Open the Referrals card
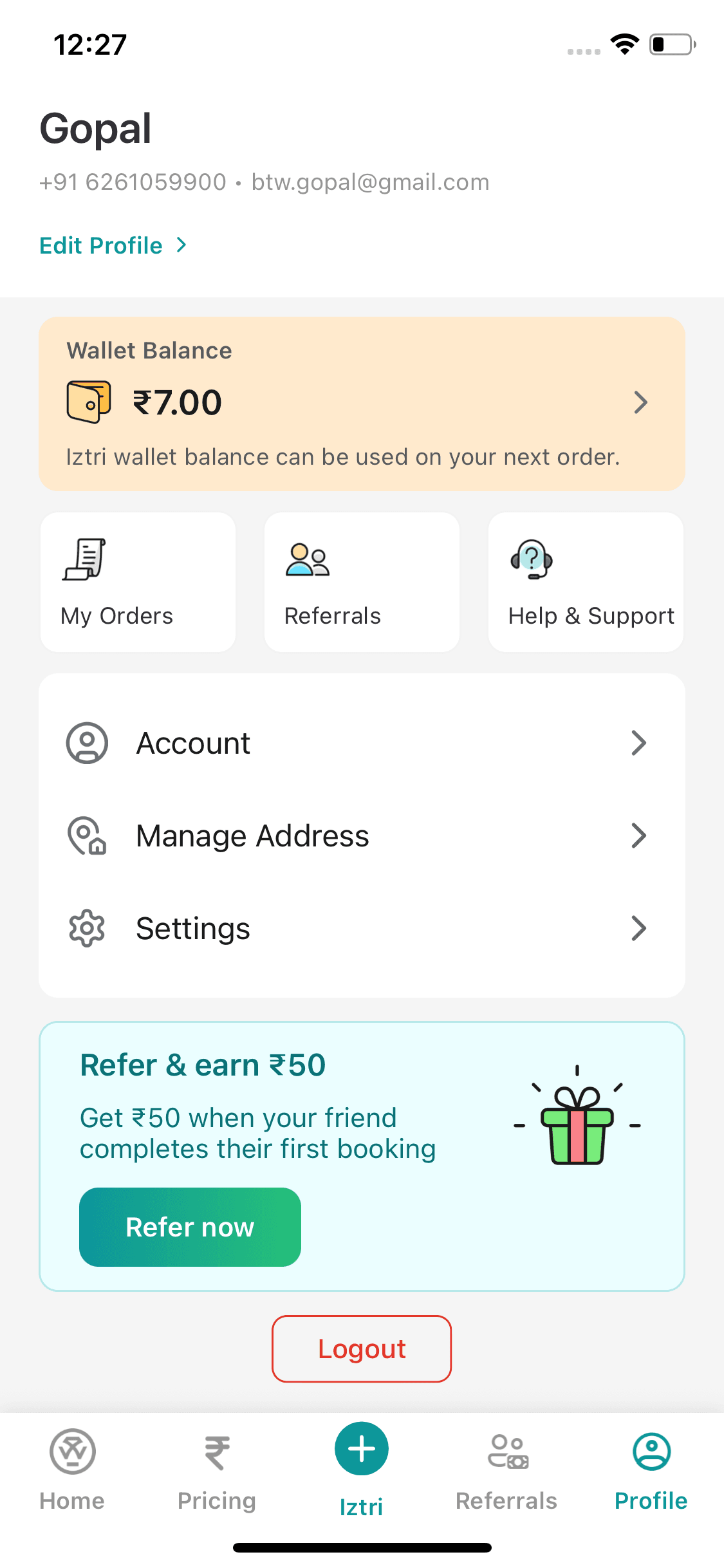This screenshot has height=1568, width=724. point(362,582)
